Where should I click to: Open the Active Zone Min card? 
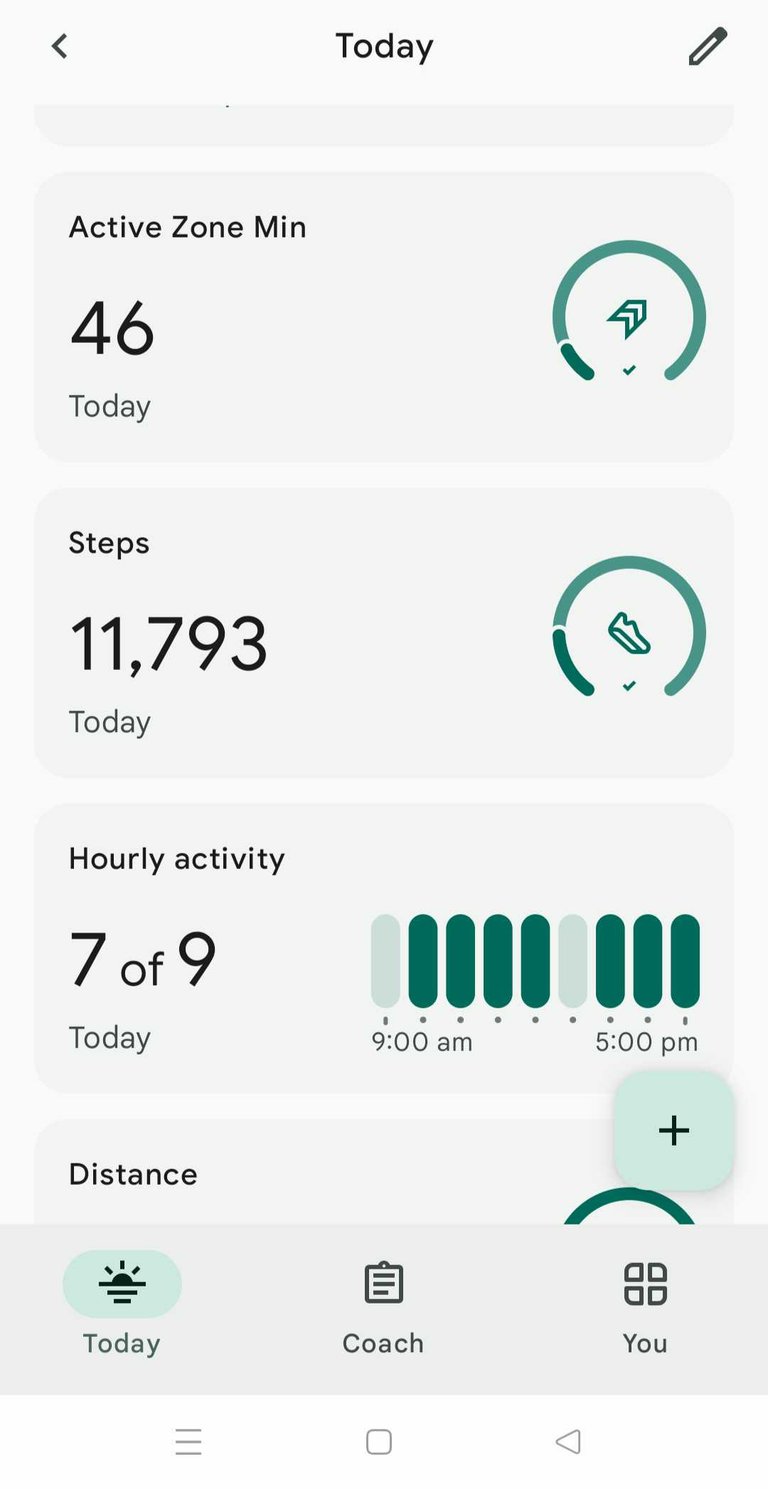pos(383,316)
